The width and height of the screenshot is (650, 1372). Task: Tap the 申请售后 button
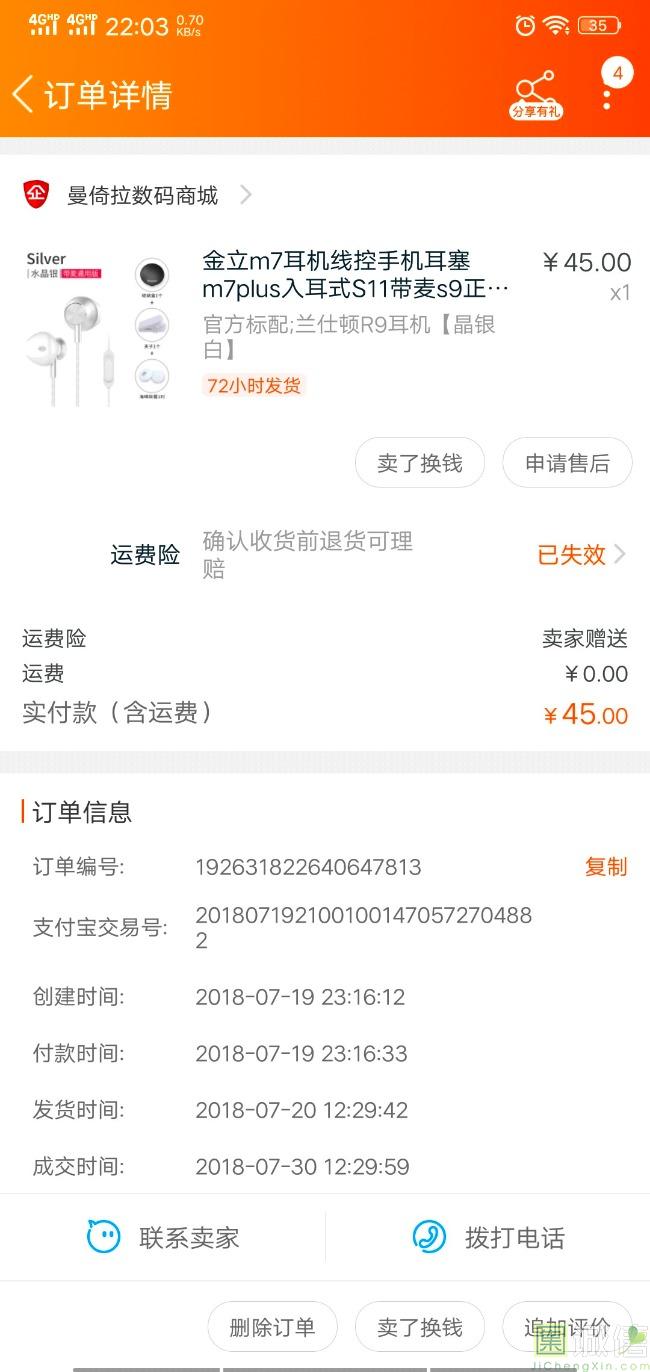[x=567, y=463]
